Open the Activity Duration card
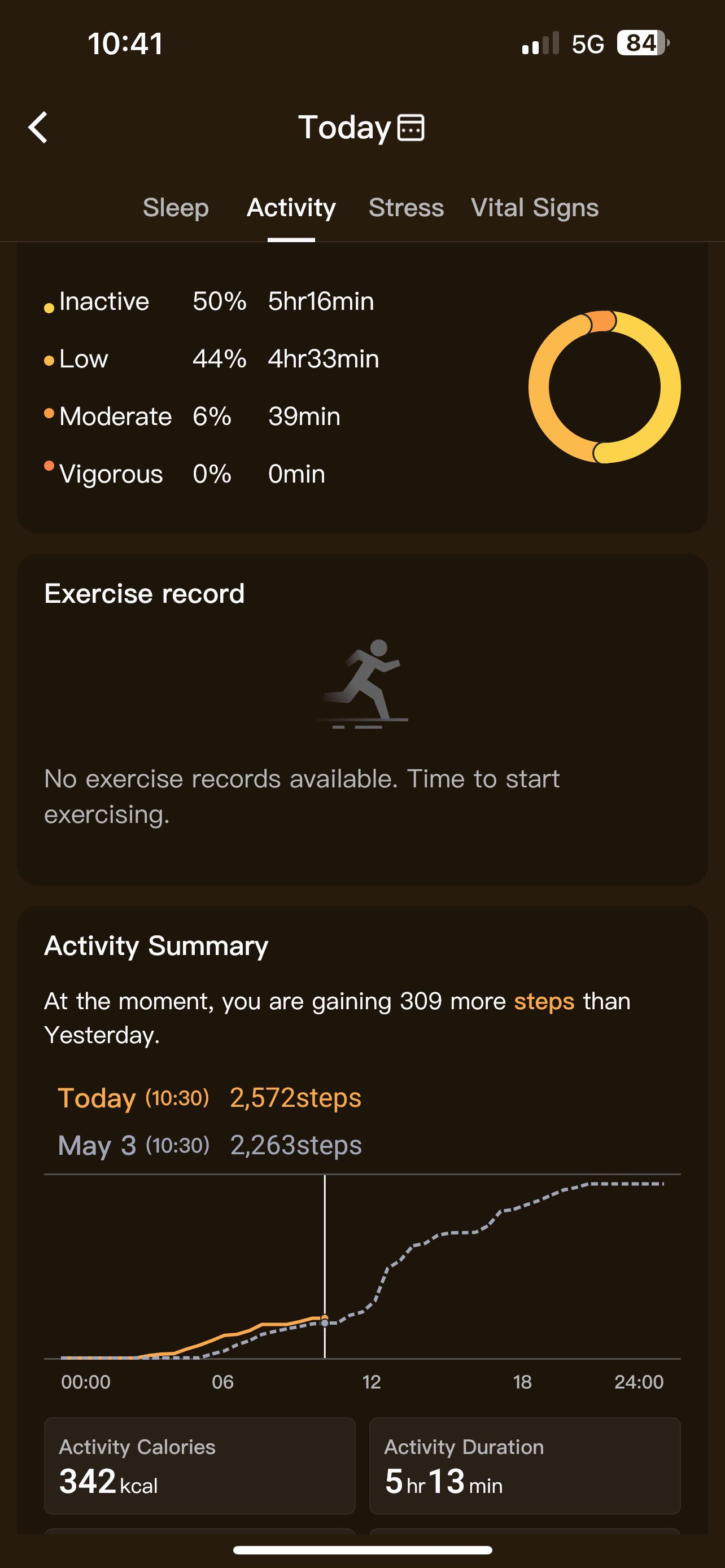725x1568 pixels. (525, 1466)
